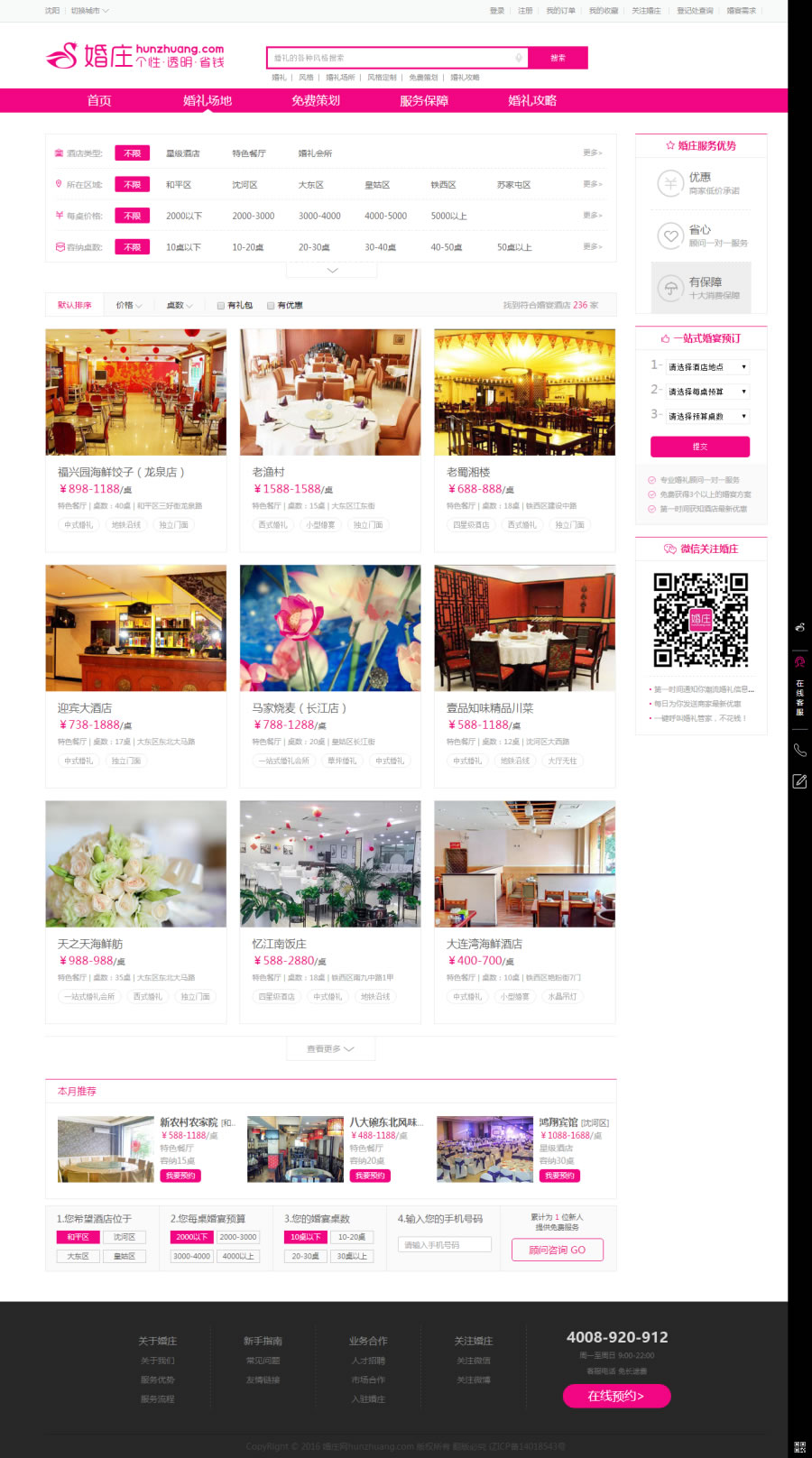Filter hotel type by 星级酒店

tap(182, 153)
